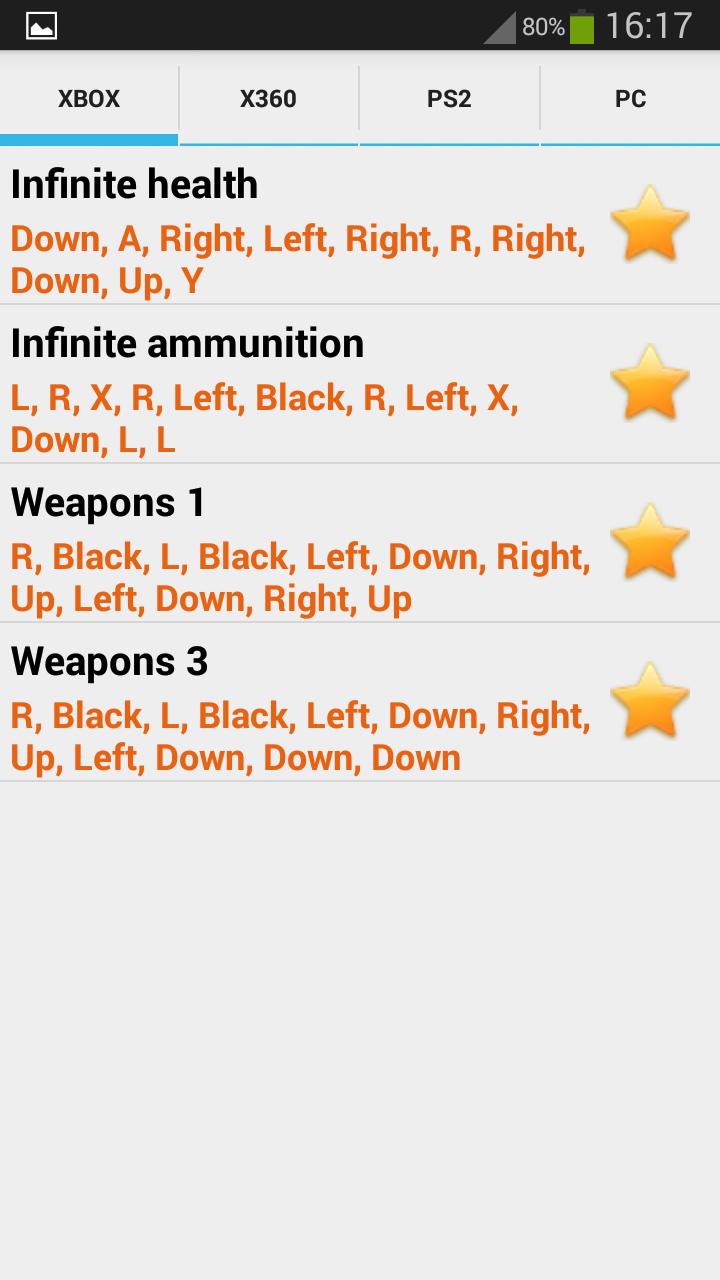The image size is (720, 1280).
Task: Open the PS2 cheats tab
Action: click(x=448, y=98)
